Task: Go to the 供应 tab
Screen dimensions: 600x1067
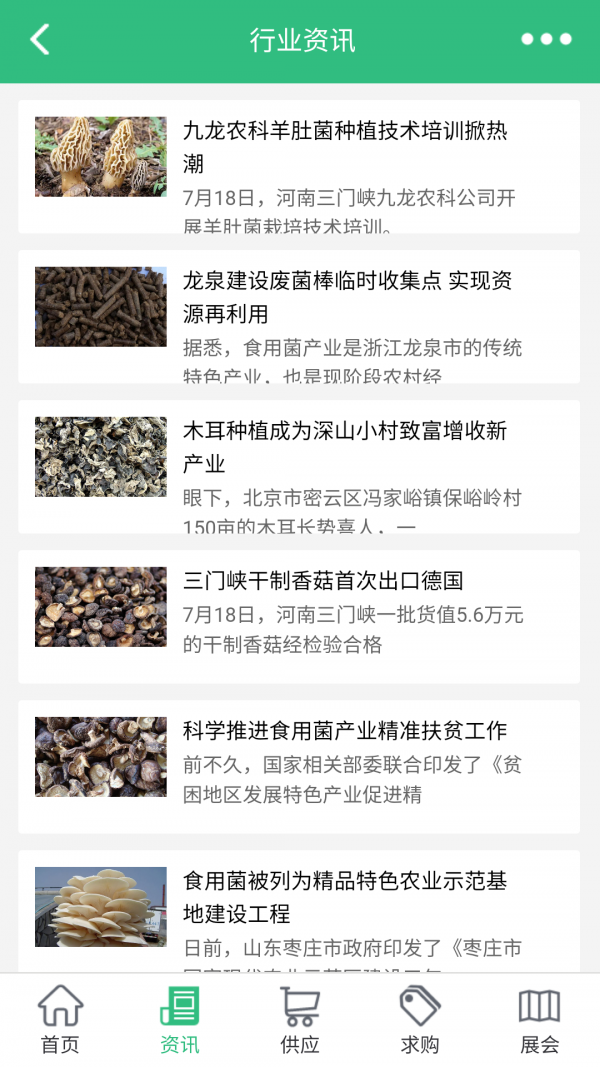Action: click(300, 1020)
